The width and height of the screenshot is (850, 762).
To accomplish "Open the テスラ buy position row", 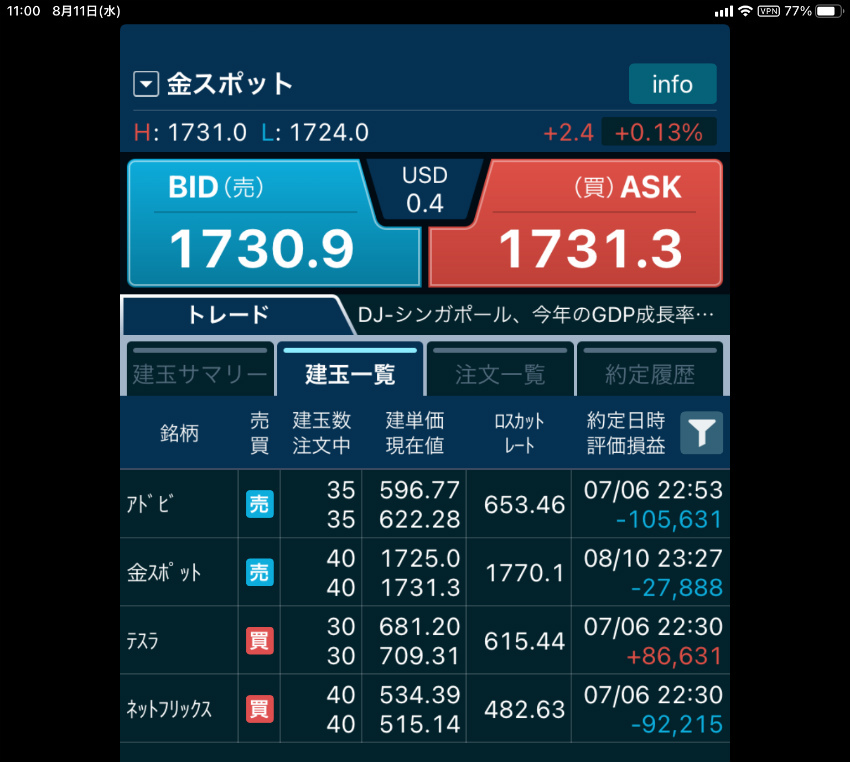I will tap(425, 640).
